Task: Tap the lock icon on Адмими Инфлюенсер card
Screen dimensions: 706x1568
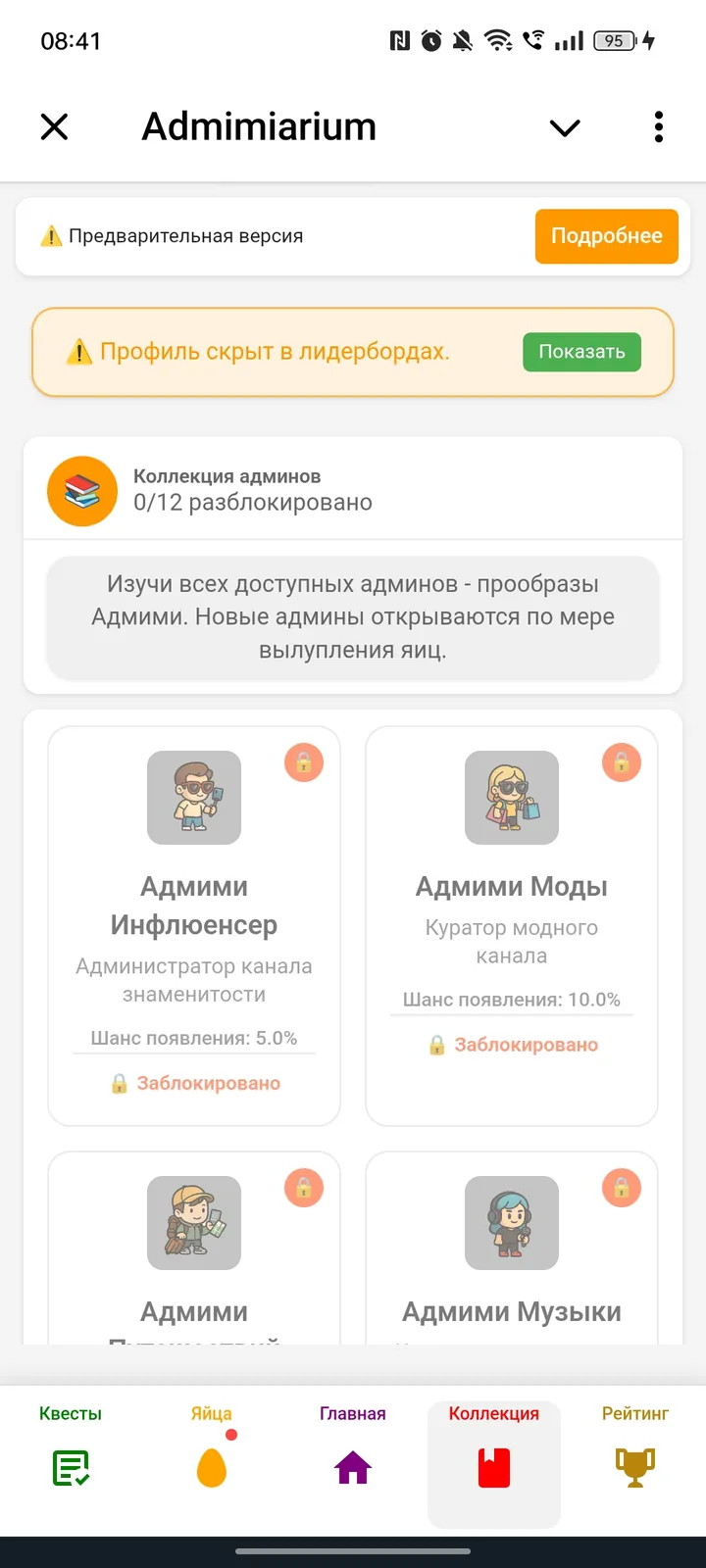Action: click(304, 763)
